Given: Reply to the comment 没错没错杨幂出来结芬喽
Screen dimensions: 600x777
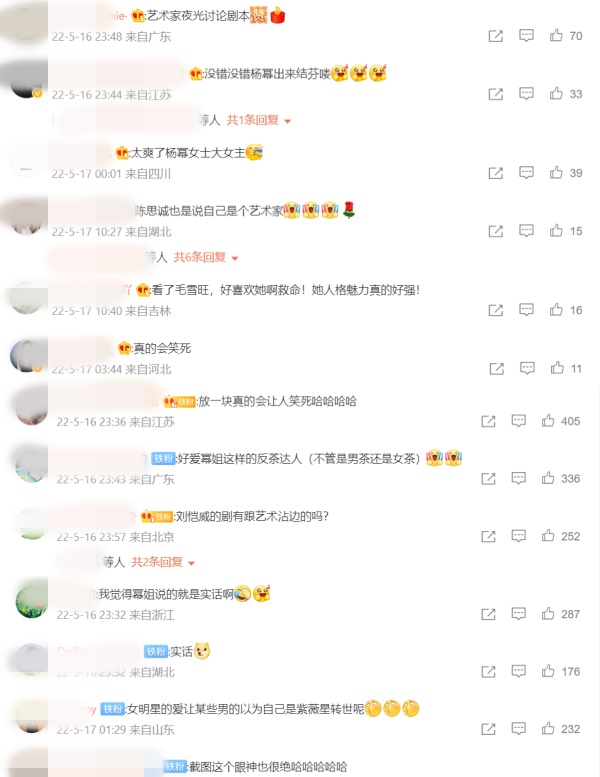Looking at the screenshot, I should [x=526, y=94].
